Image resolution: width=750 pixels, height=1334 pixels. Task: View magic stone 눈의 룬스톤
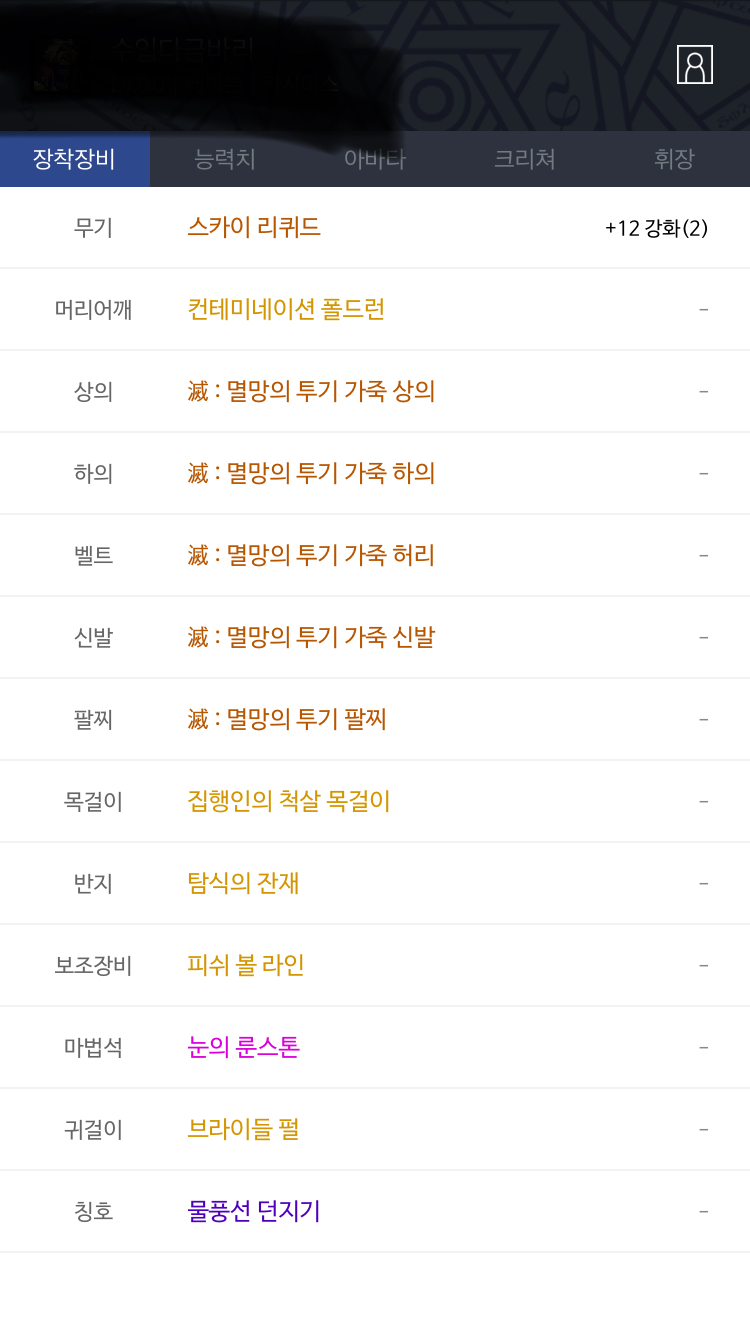[243, 1047]
